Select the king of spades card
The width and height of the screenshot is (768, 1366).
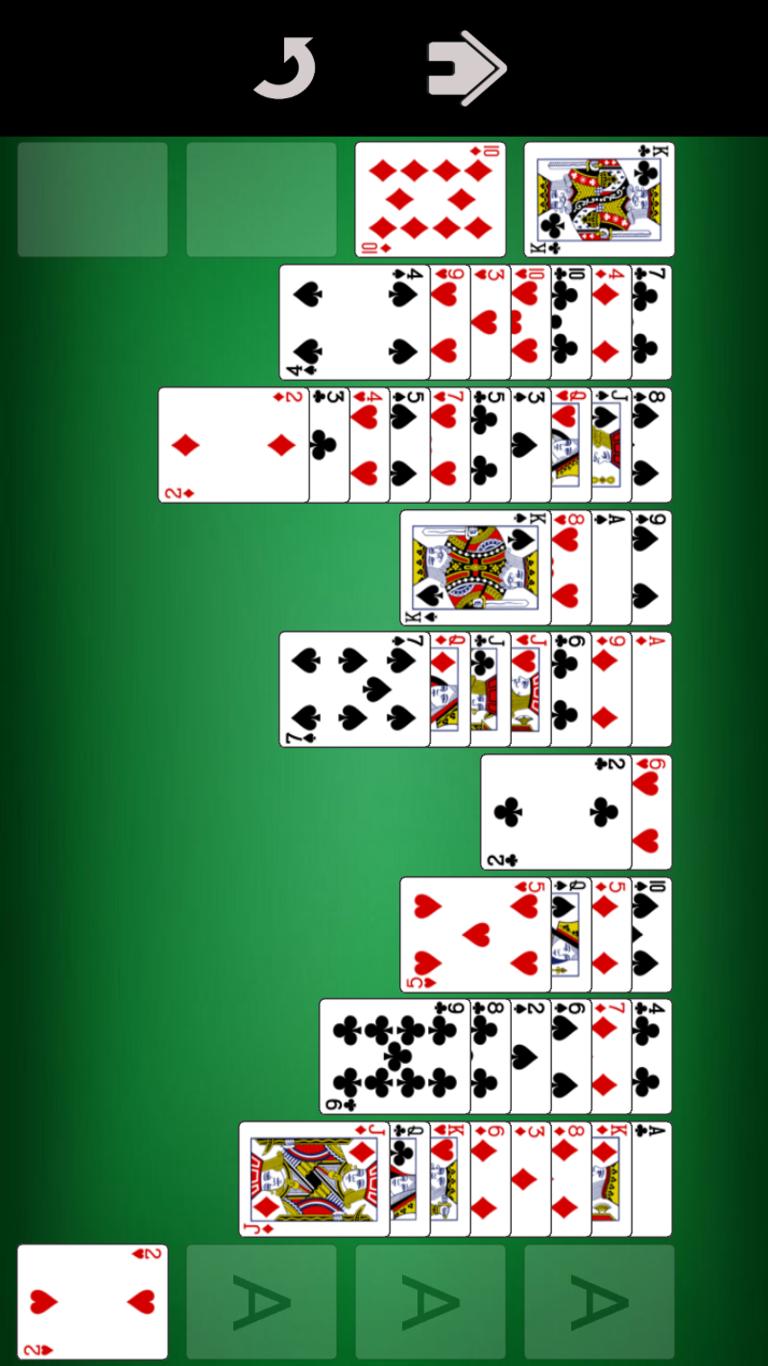(475, 568)
